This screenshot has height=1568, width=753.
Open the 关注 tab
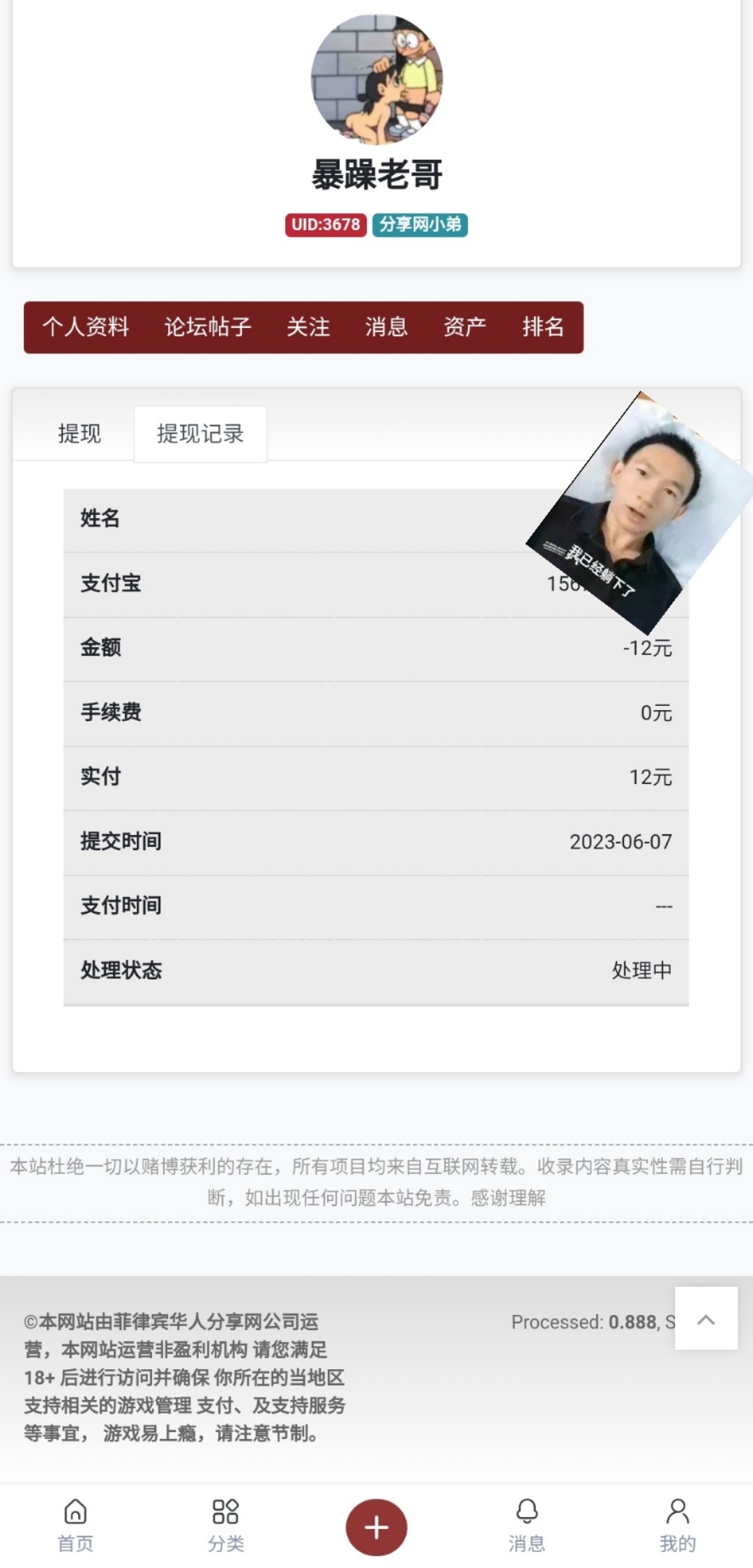click(308, 326)
